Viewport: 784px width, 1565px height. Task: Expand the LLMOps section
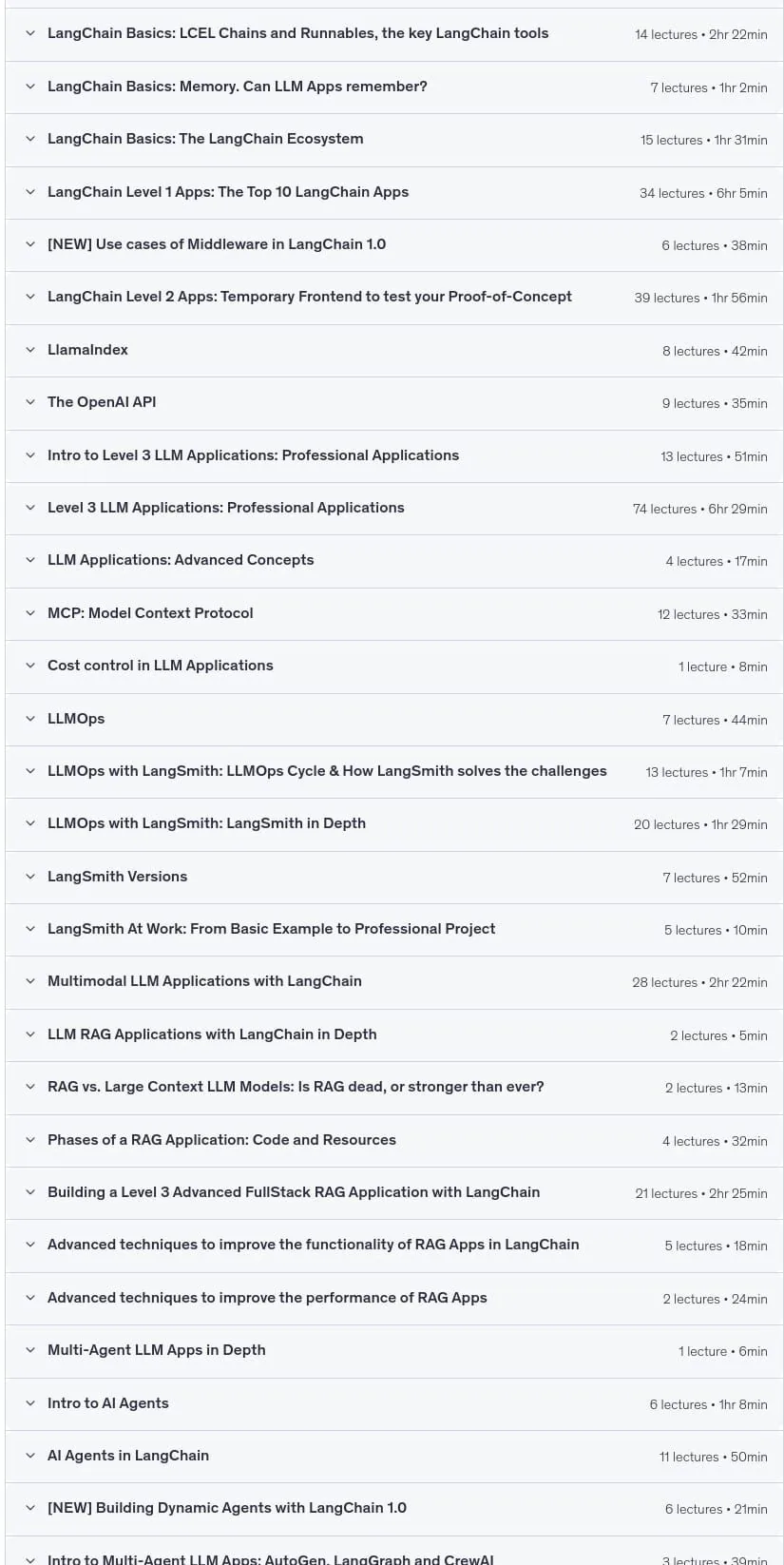394,719
